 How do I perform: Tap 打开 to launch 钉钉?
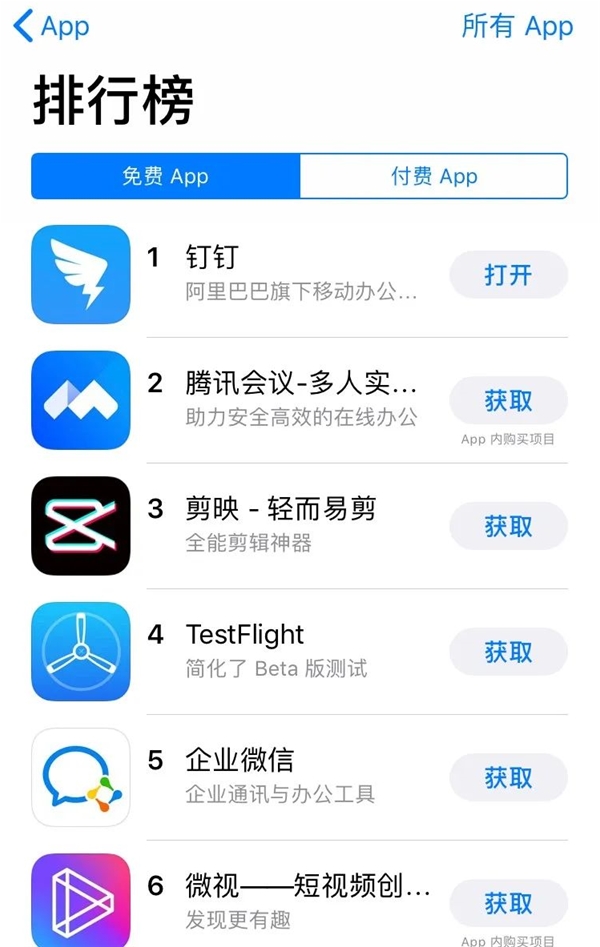click(x=508, y=275)
